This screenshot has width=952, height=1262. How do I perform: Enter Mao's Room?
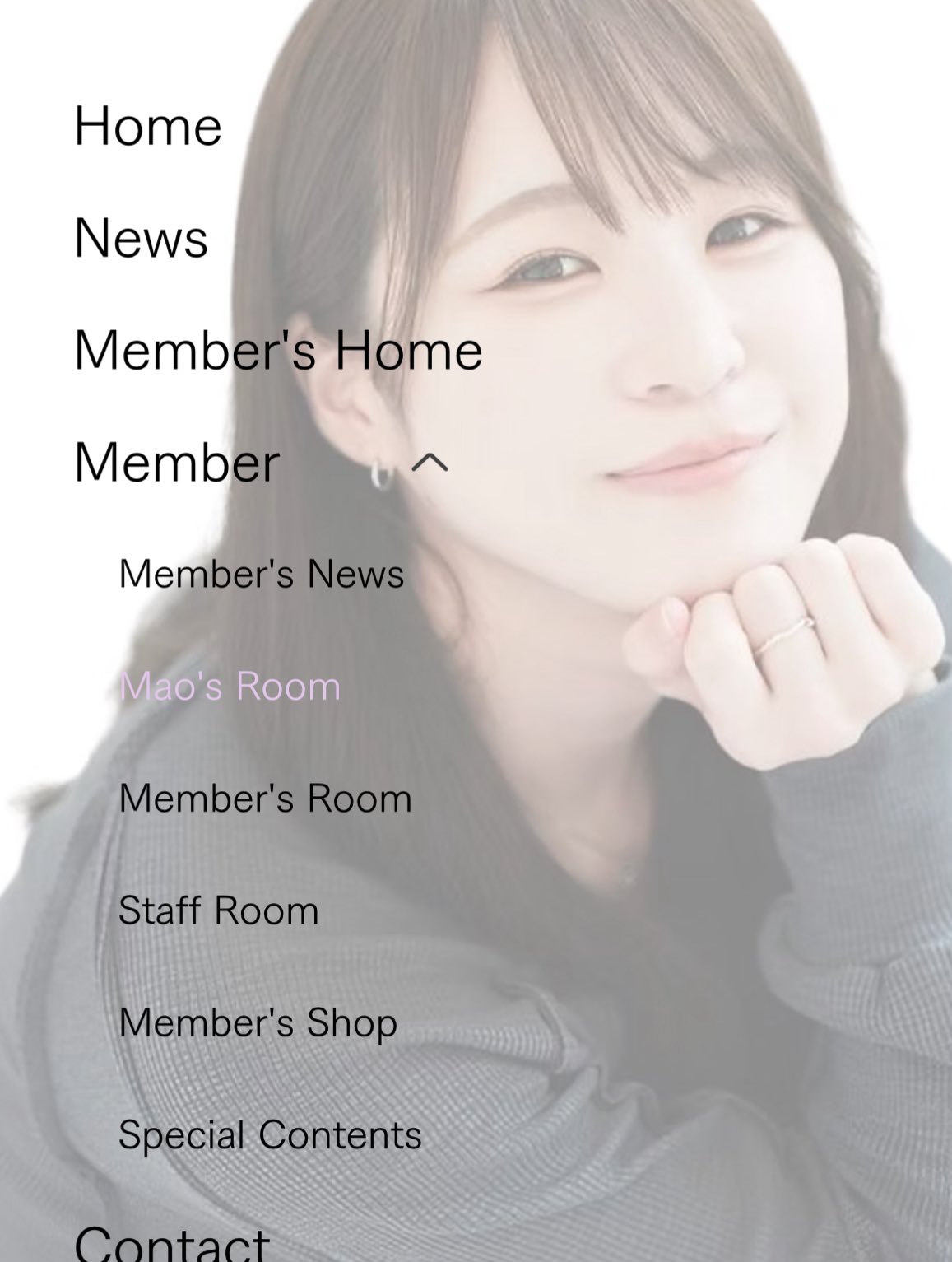click(230, 686)
